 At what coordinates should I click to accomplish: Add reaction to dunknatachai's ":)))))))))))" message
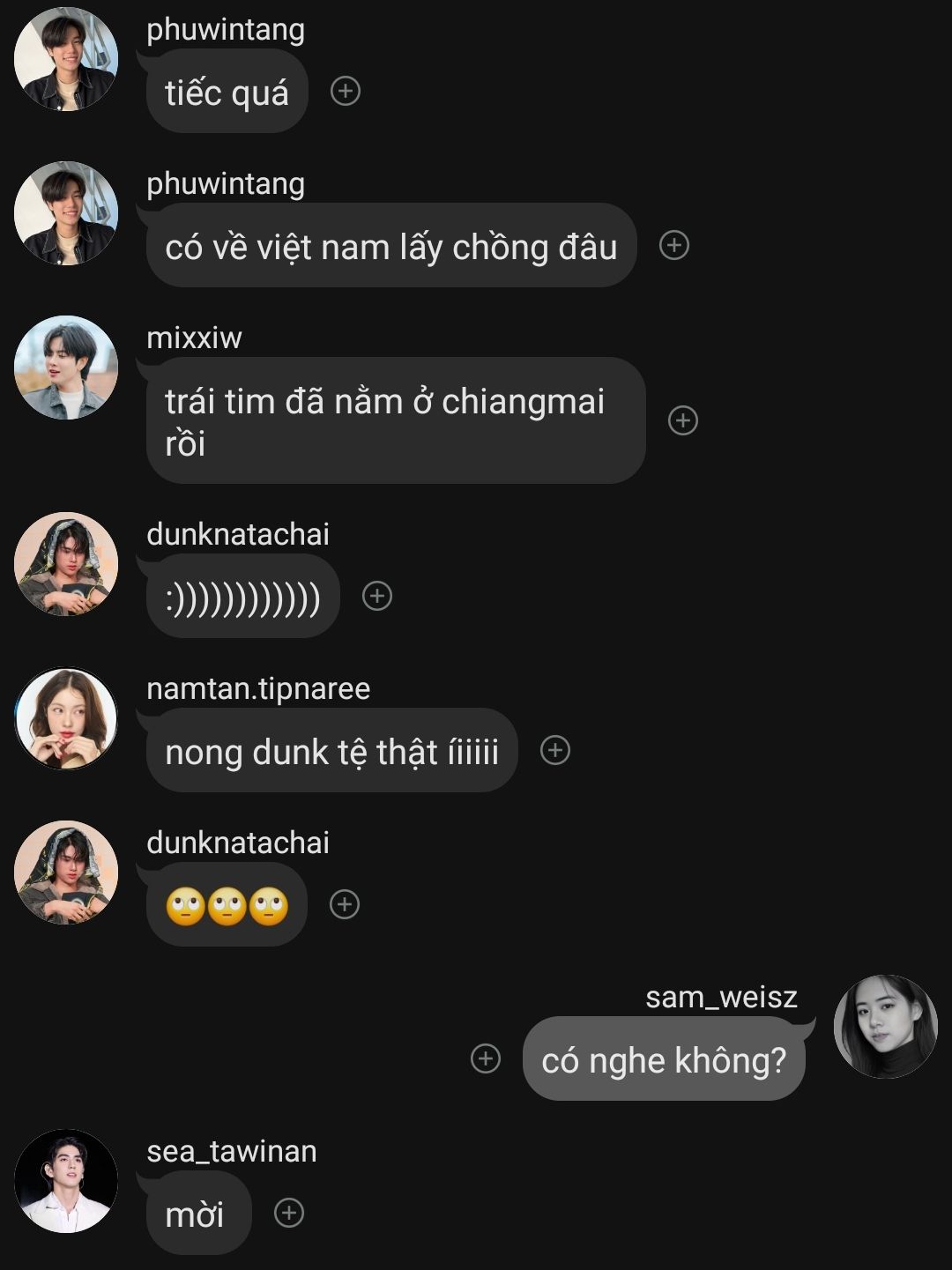pos(377,596)
